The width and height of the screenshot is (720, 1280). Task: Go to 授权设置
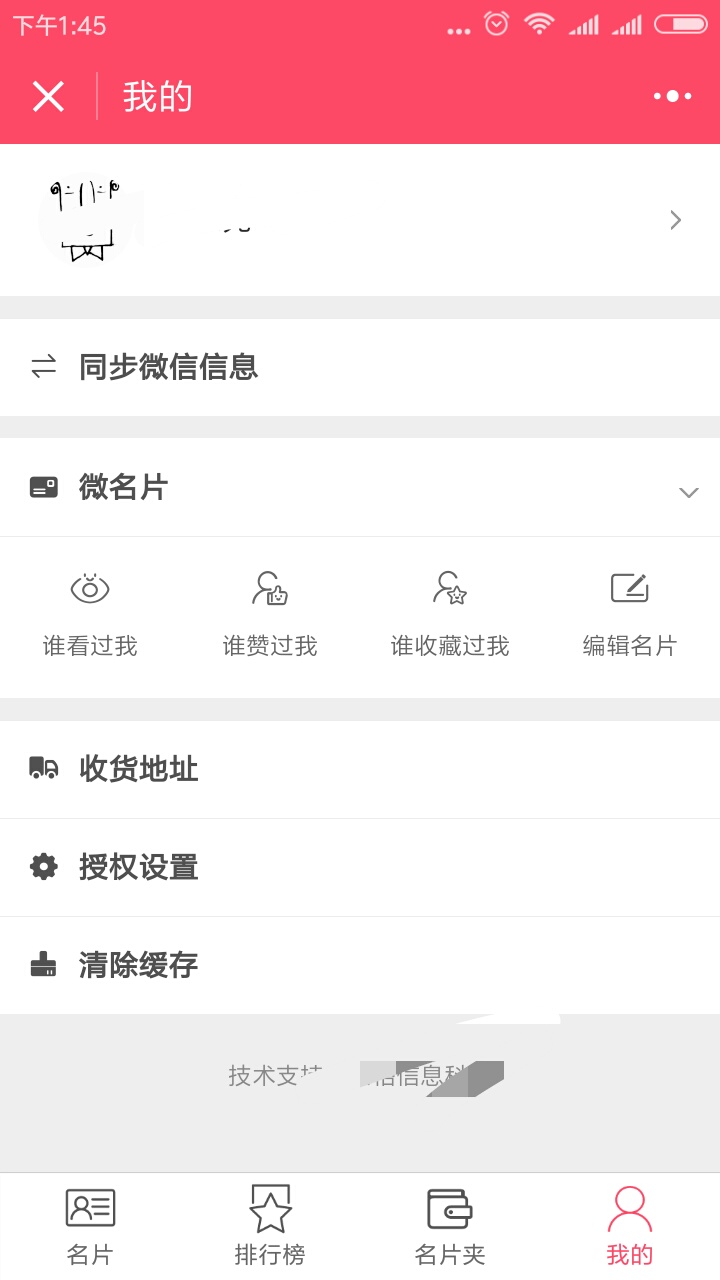pos(360,867)
